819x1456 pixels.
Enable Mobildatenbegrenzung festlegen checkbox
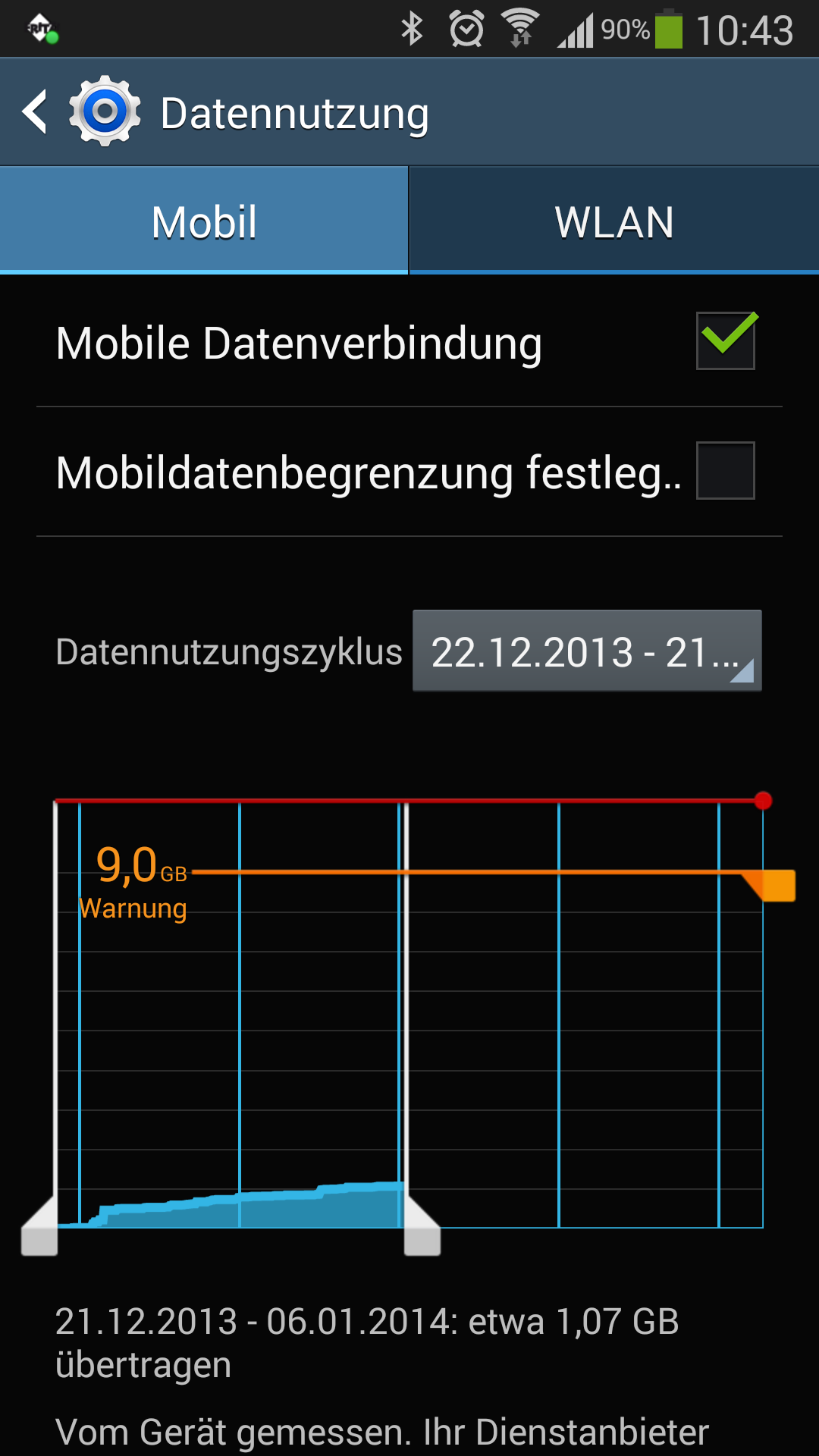tap(725, 471)
